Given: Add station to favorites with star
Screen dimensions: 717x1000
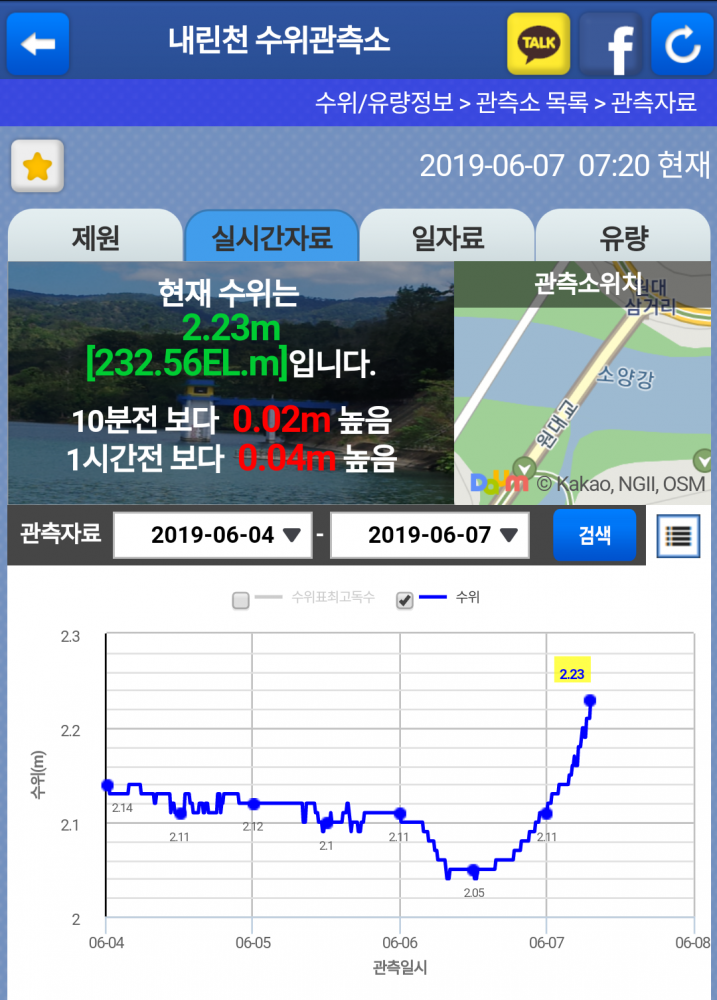Looking at the screenshot, I should 37,166.
